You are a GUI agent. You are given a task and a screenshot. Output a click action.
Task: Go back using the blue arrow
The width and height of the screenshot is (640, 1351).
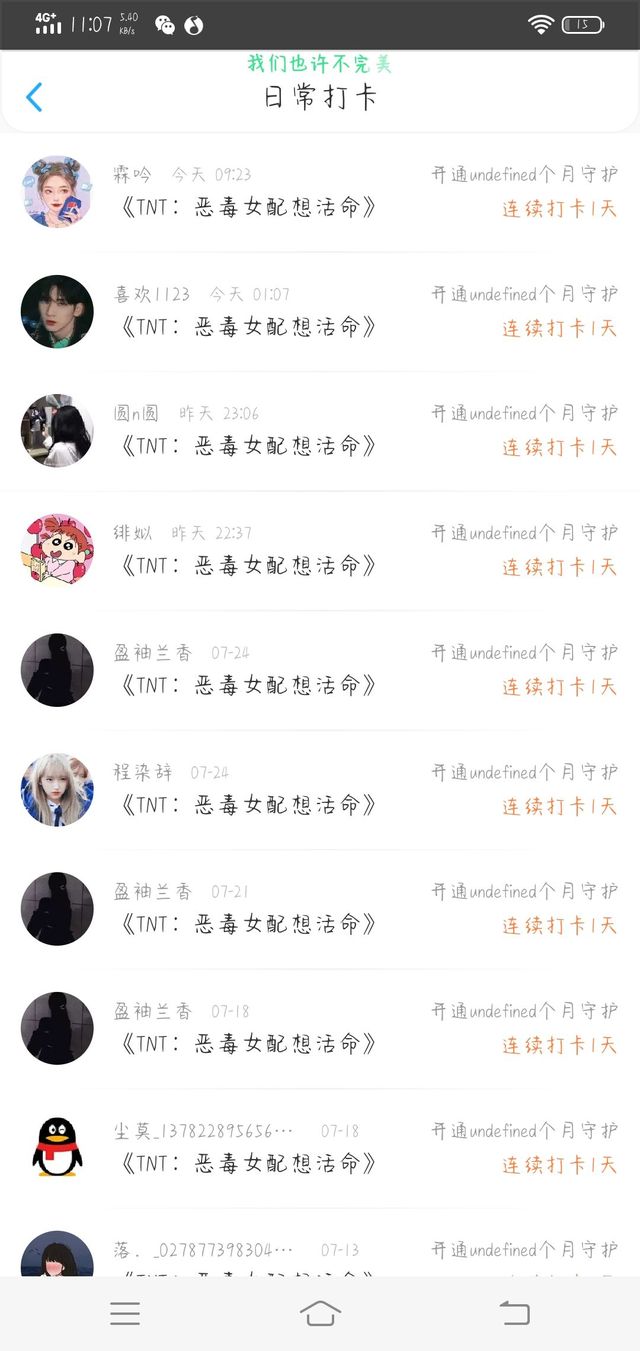pos(34,97)
